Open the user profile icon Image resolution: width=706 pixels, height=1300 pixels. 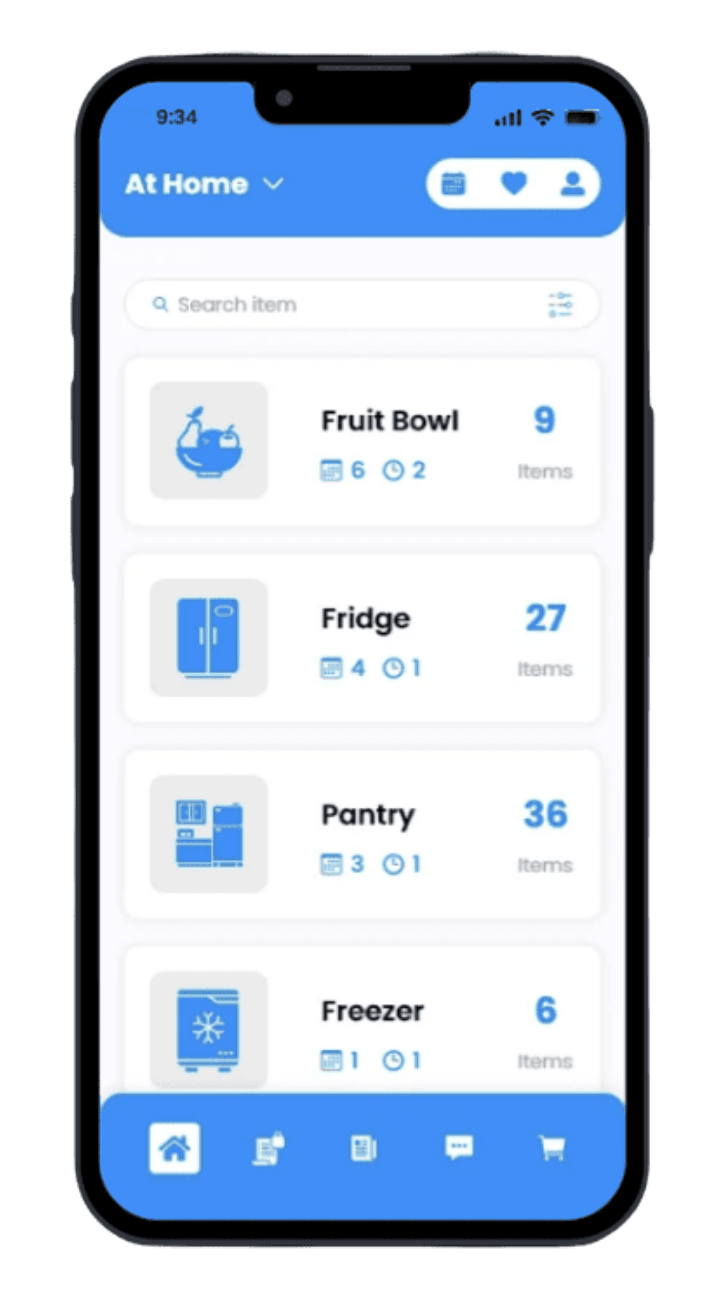coord(572,184)
